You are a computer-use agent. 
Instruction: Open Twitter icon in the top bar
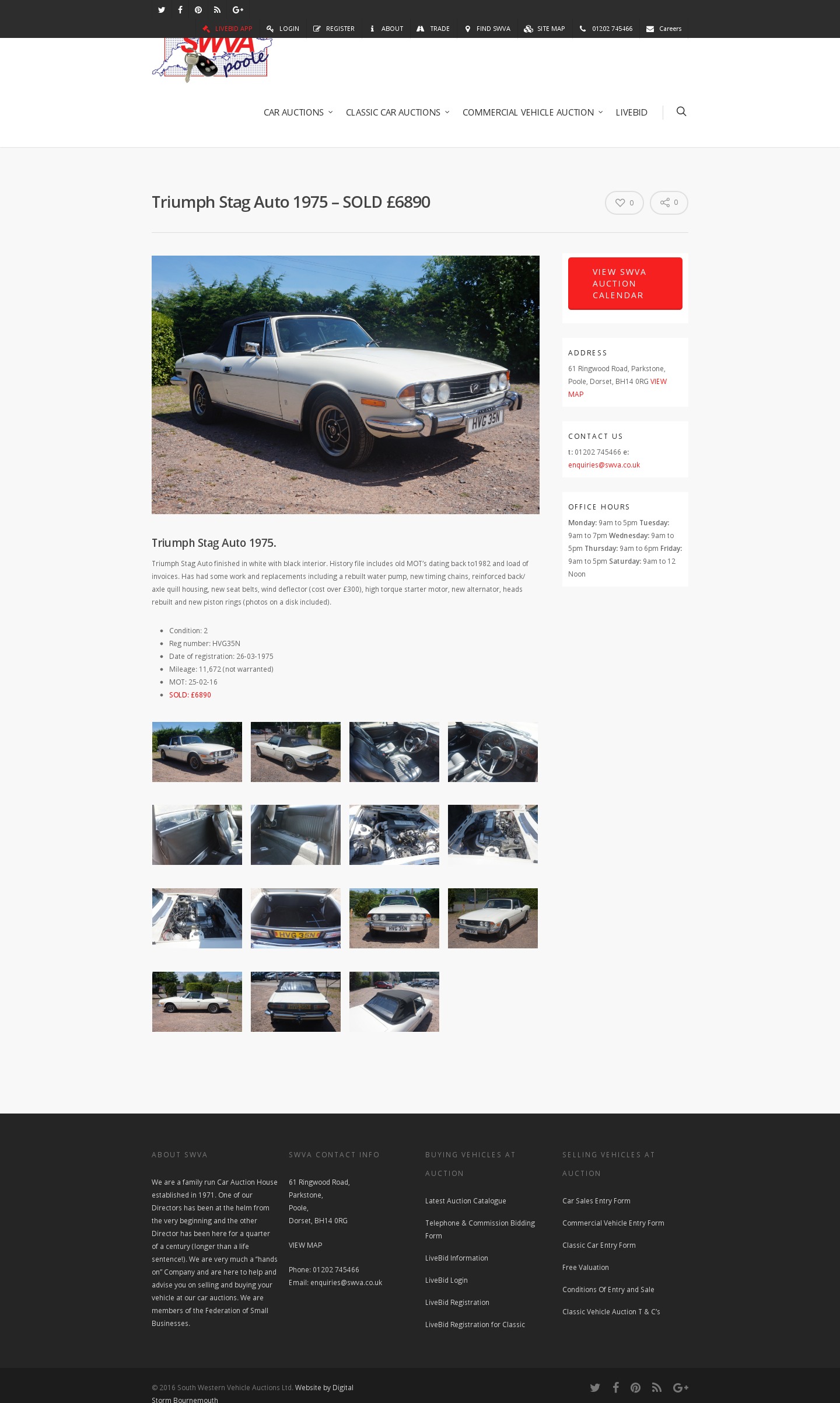point(162,10)
